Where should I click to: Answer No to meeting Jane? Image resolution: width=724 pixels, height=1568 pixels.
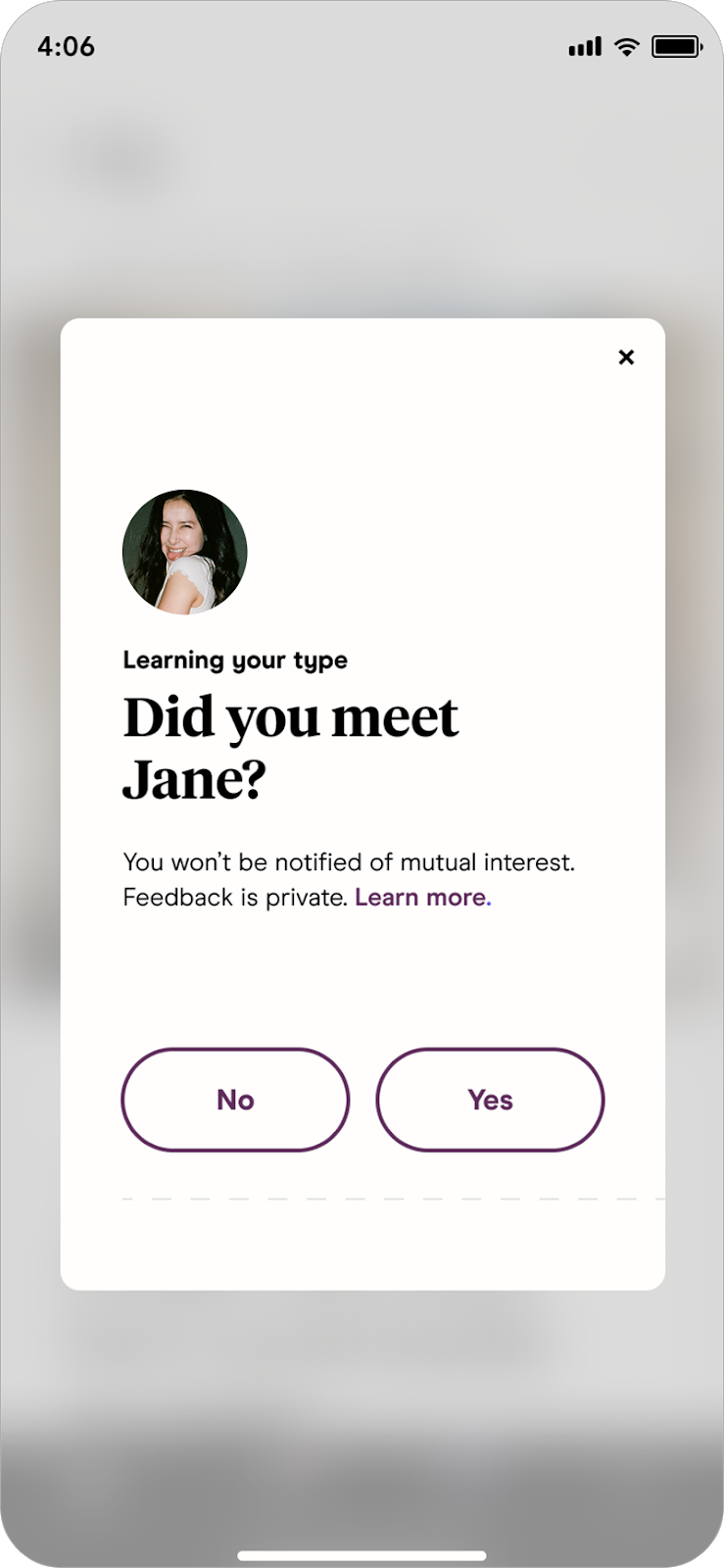tap(235, 1100)
